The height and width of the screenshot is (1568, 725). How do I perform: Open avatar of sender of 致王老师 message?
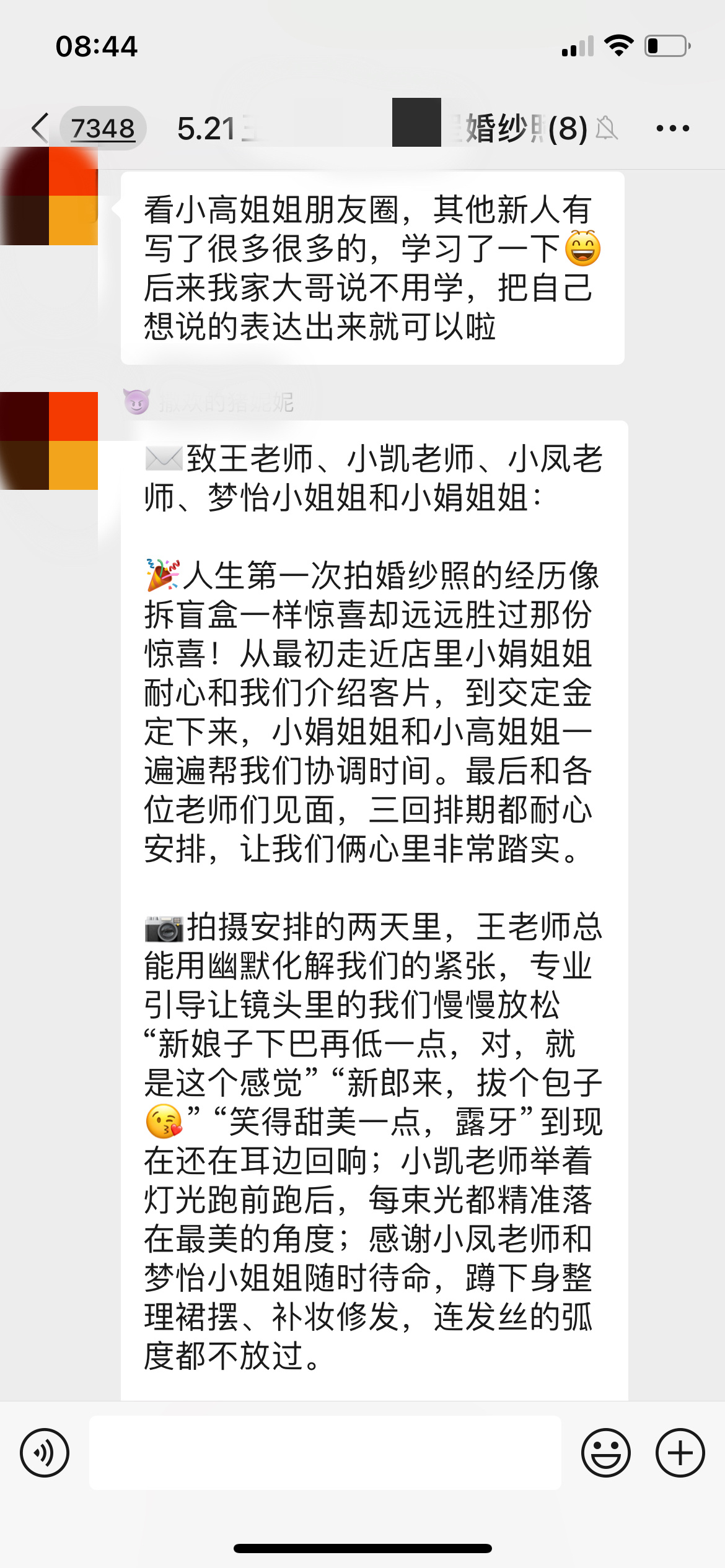[x=49, y=441]
